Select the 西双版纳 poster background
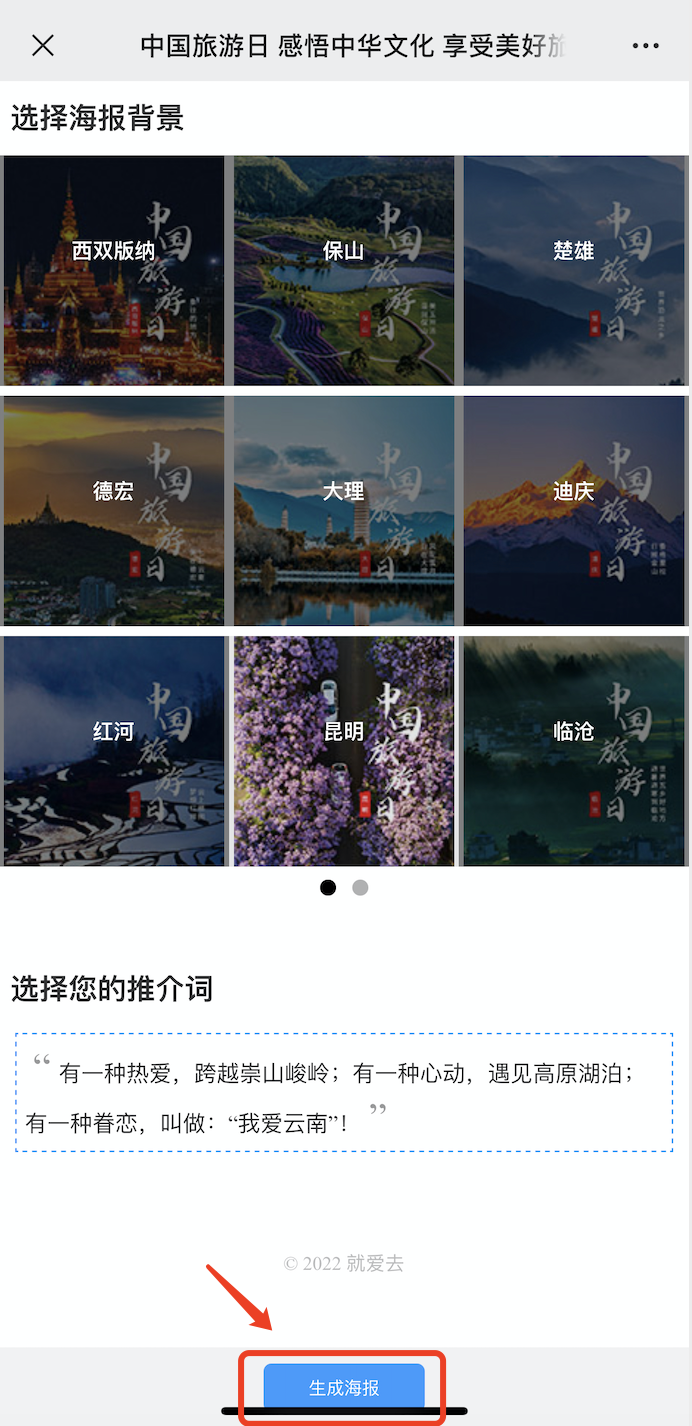 [114, 270]
